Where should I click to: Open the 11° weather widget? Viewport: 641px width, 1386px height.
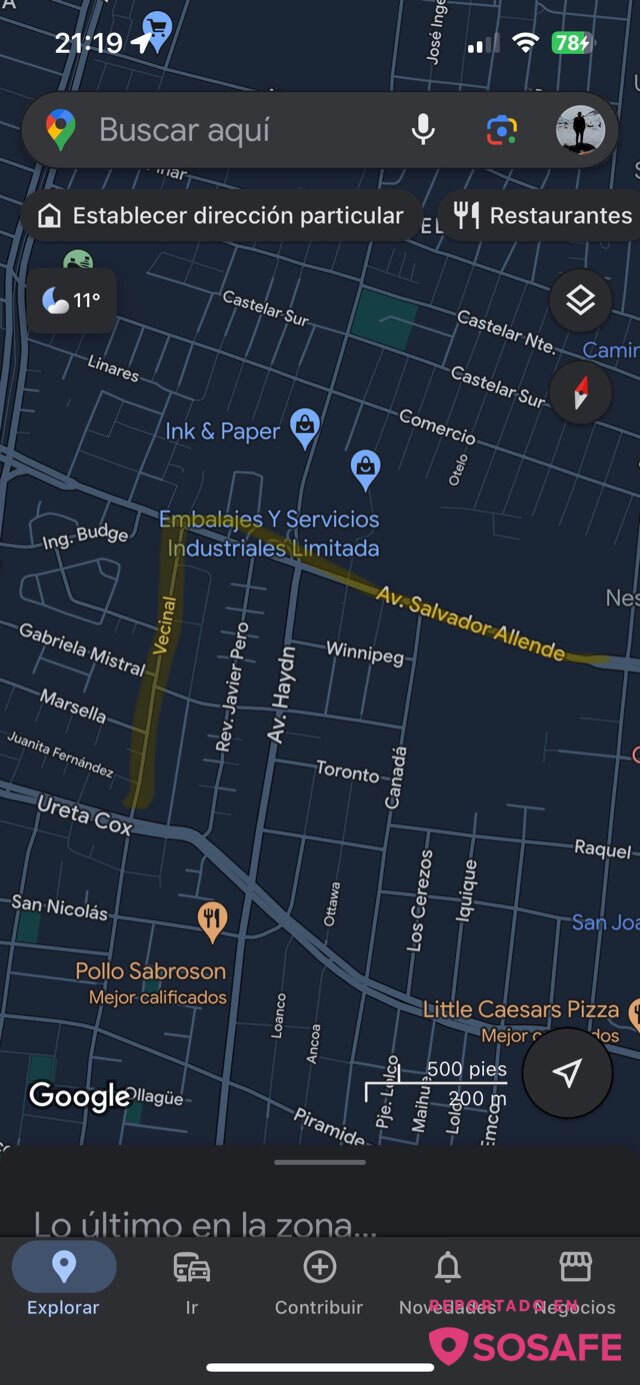[x=72, y=300]
